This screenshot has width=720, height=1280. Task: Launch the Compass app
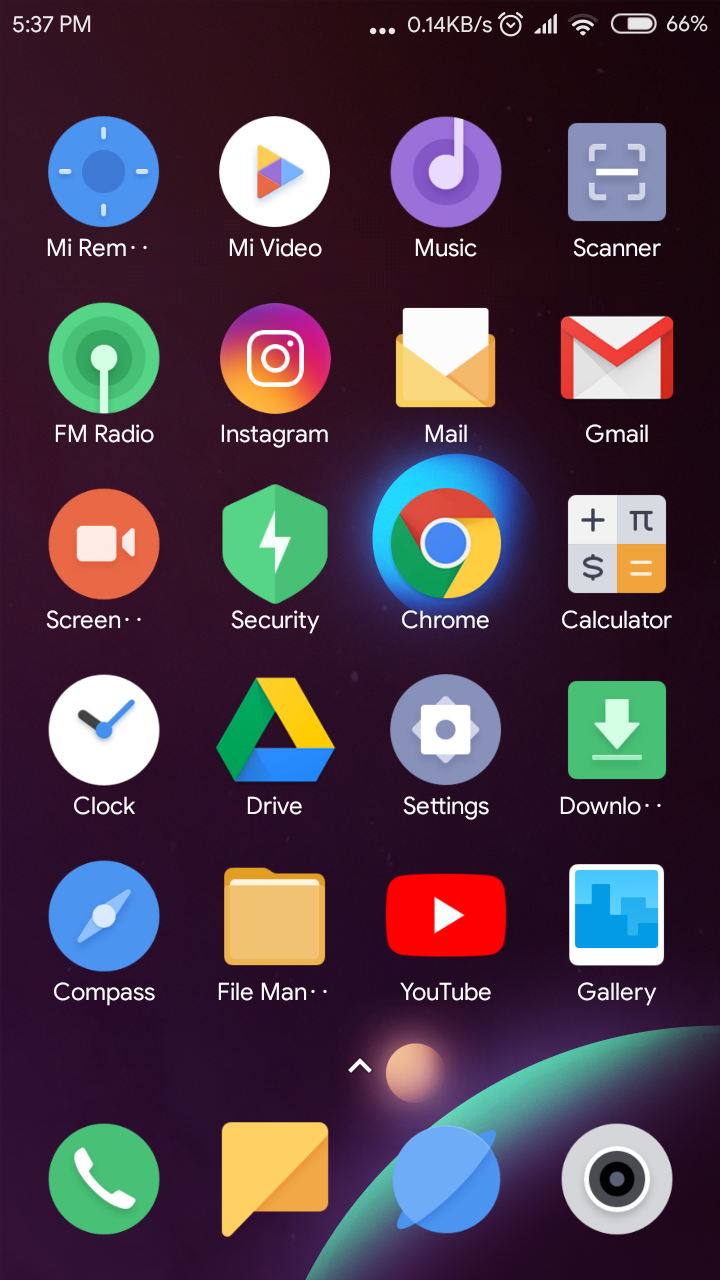point(104,915)
